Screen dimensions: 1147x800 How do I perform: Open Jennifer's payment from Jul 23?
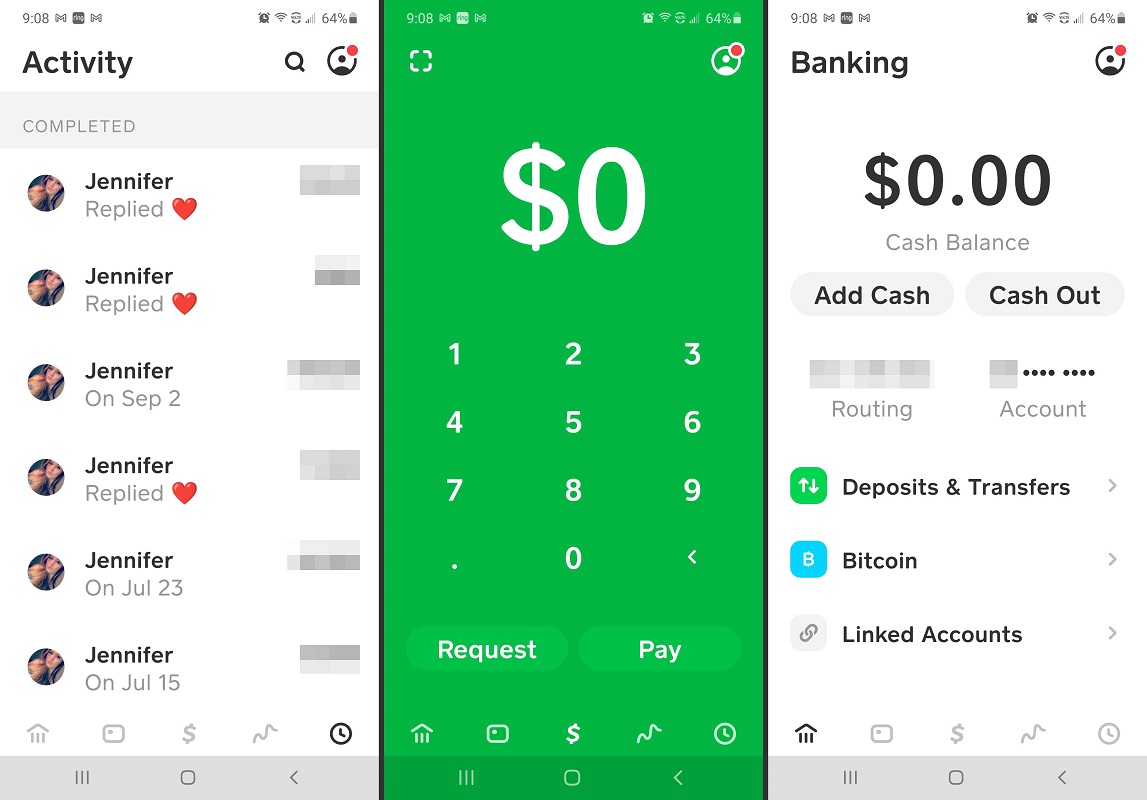tap(190, 573)
